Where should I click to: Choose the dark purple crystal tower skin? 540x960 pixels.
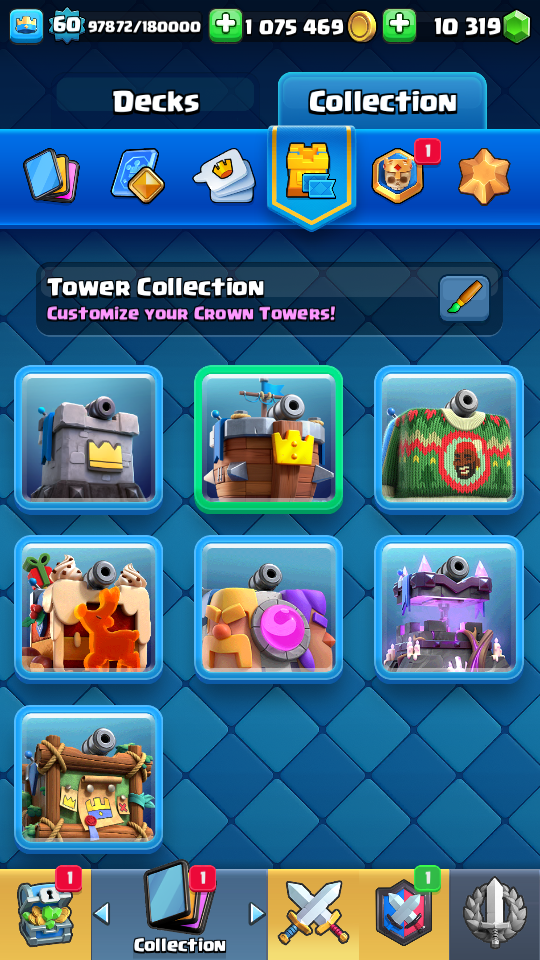pos(449,609)
